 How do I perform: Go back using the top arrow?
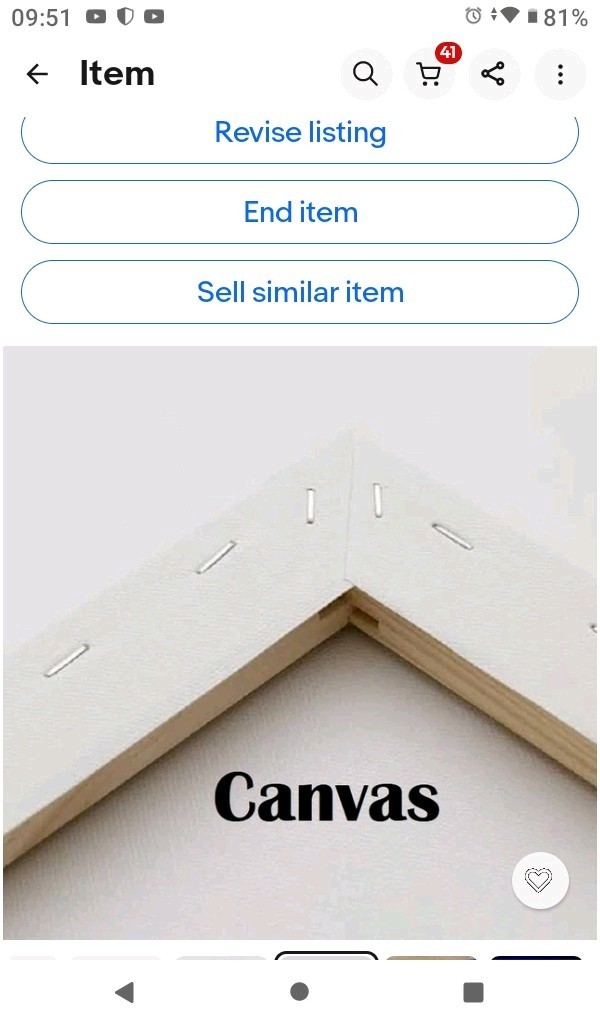click(37, 74)
